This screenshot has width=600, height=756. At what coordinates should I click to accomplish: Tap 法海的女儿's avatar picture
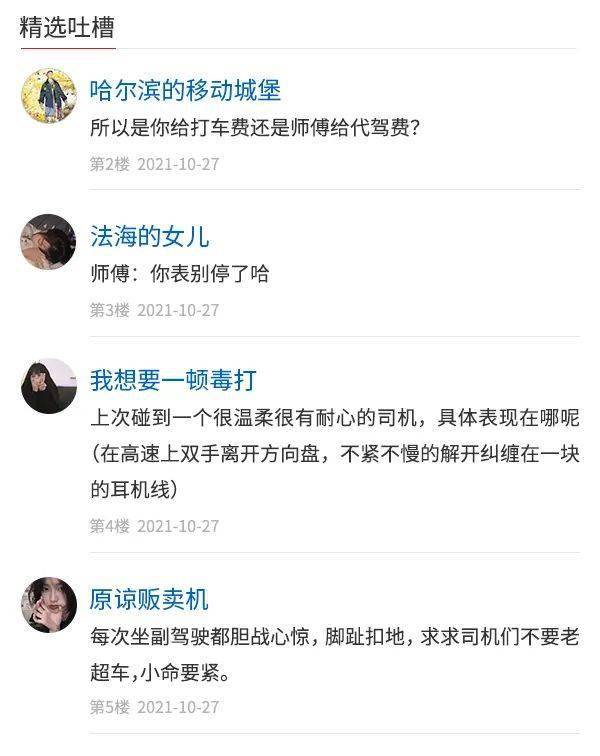(49, 242)
